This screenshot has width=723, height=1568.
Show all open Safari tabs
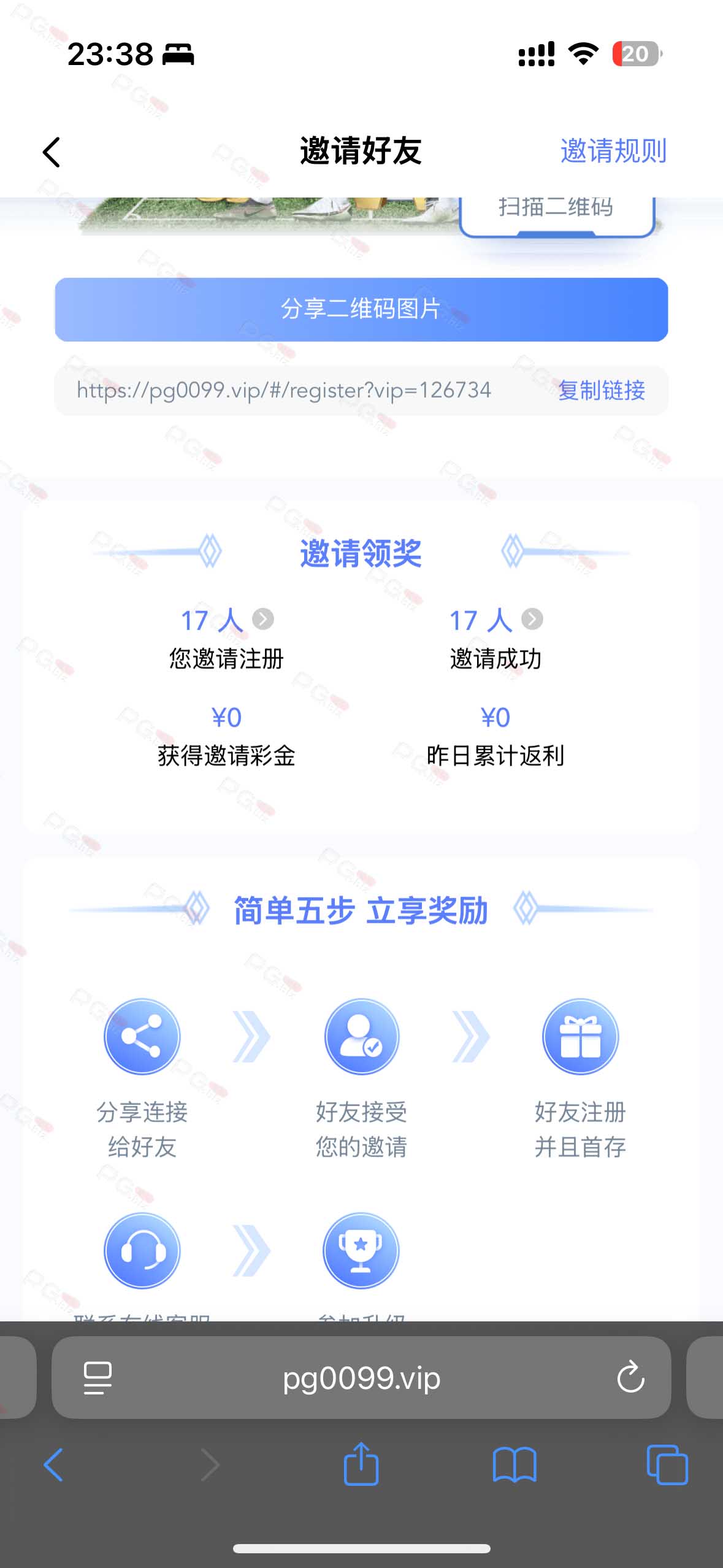click(x=667, y=1465)
